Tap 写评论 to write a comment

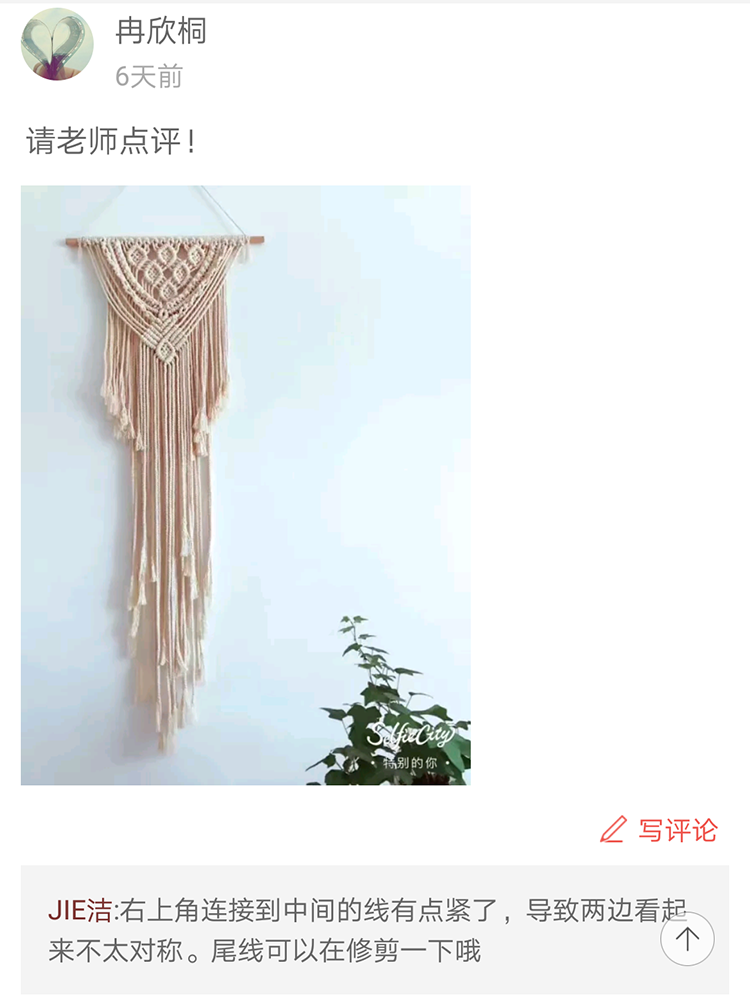(660, 830)
